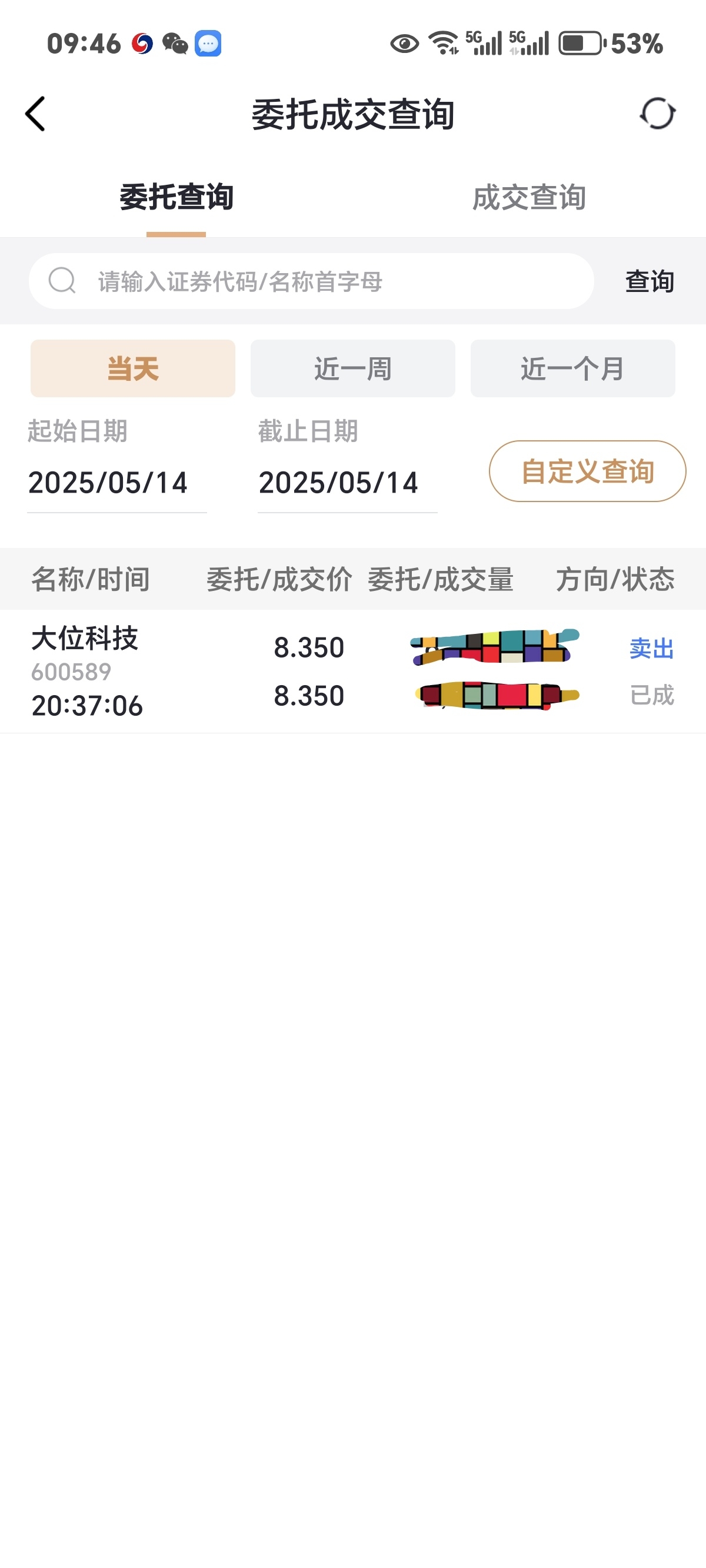Open the 起始日期 date picker
Viewport: 706px width, 1568px height.
click(x=117, y=483)
